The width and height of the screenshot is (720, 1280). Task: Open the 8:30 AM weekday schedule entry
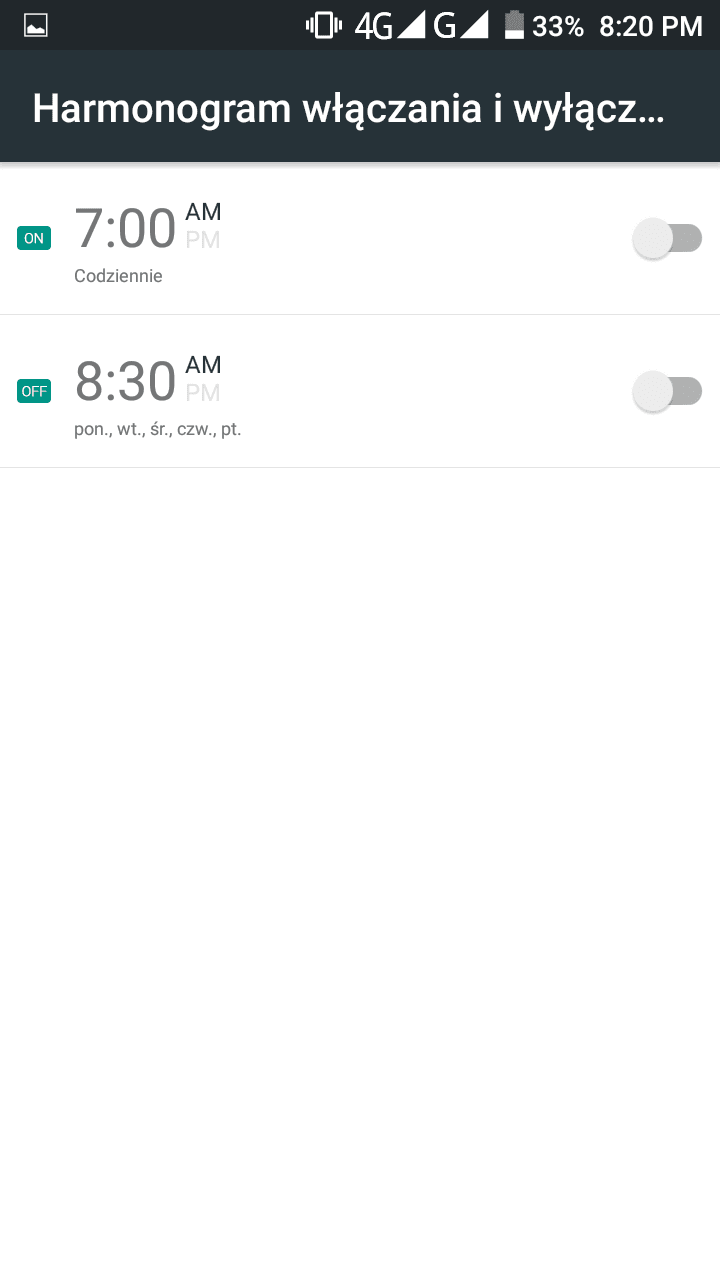(x=360, y=391)
